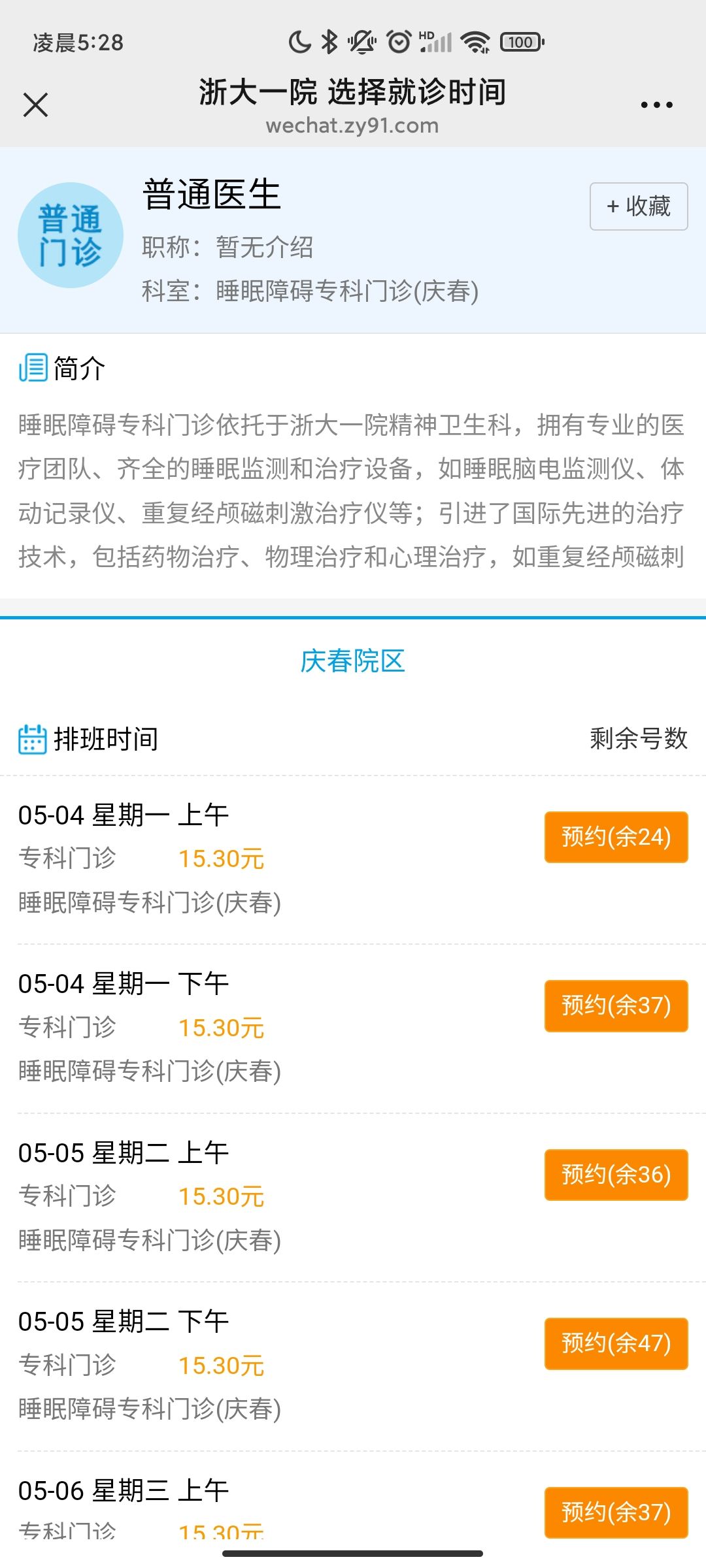
Task: Book 05-04 Monday afternoon slot (余37)
Action: (x=616, y=1005)
